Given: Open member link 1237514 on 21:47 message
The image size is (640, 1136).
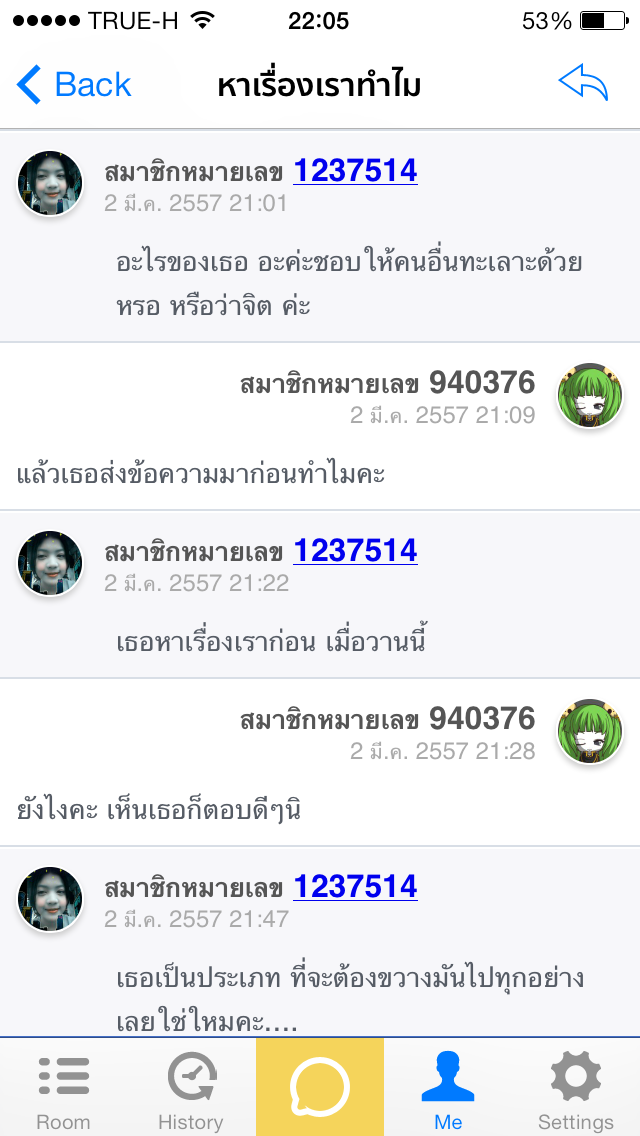Looking at the screenshot, I should point(355,887).
